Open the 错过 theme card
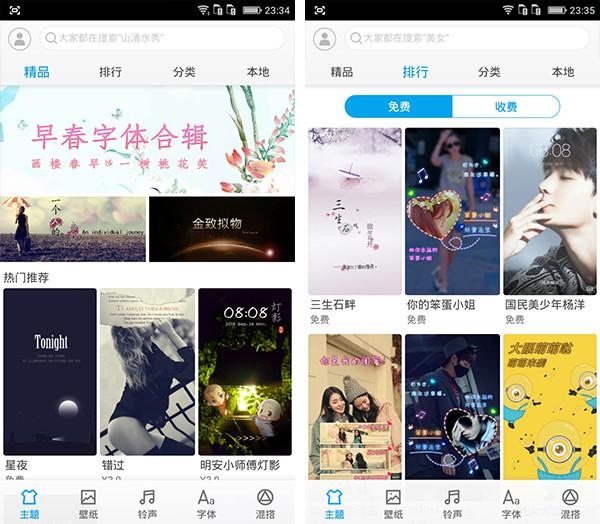 click(147, 371)
